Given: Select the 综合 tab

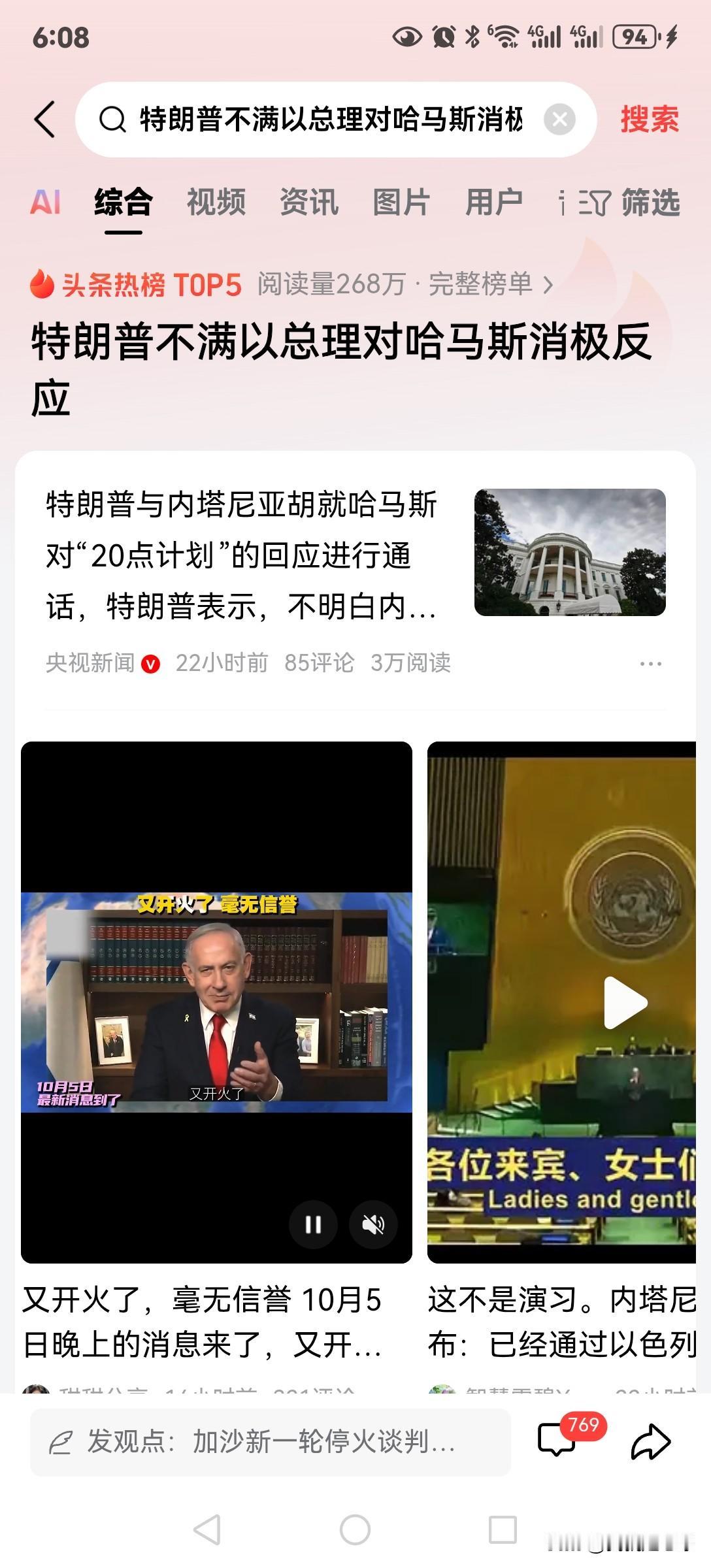Looking at the screenshot, I should pos(123,202).
